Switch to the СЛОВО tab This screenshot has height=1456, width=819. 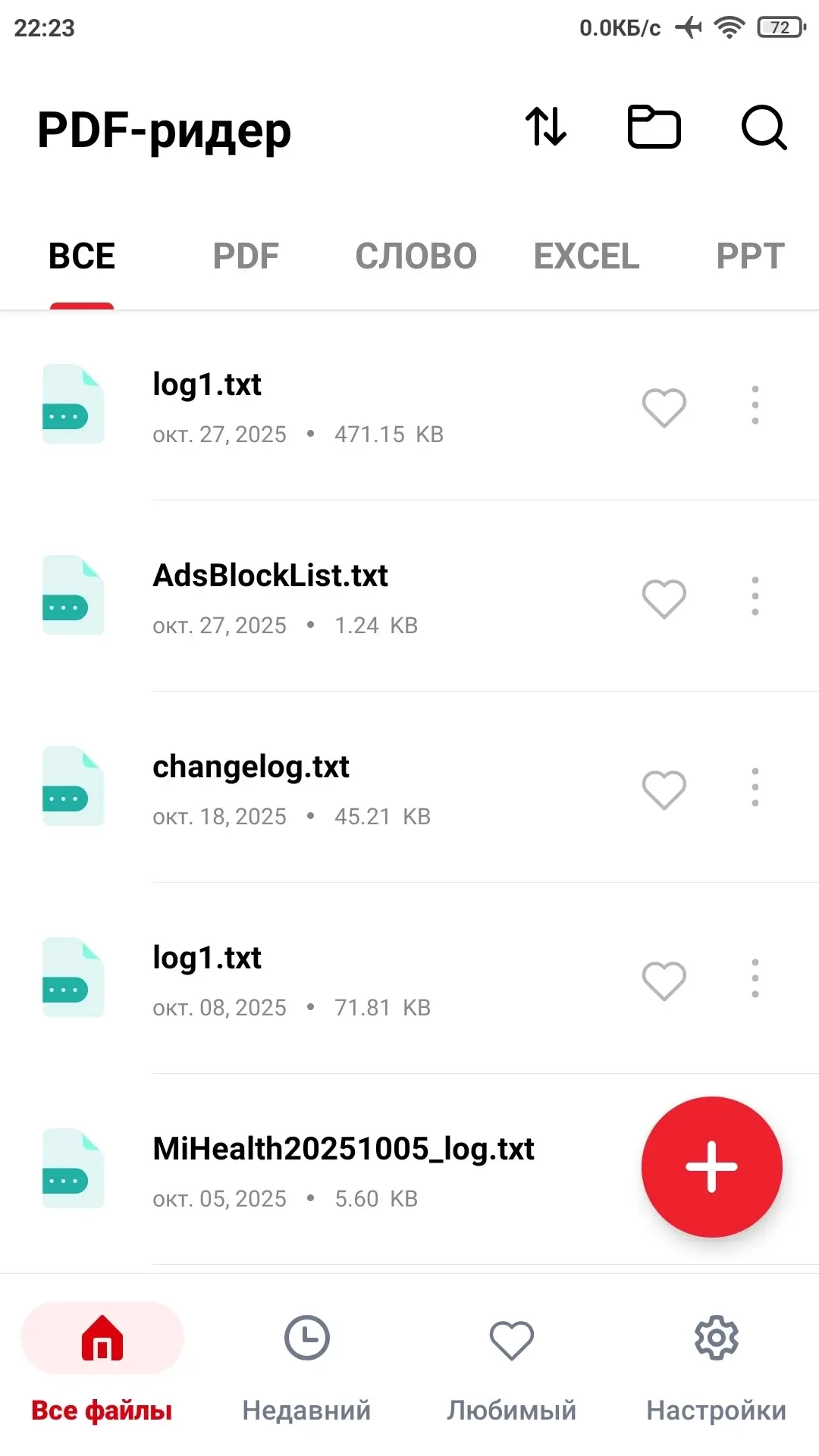416,256
